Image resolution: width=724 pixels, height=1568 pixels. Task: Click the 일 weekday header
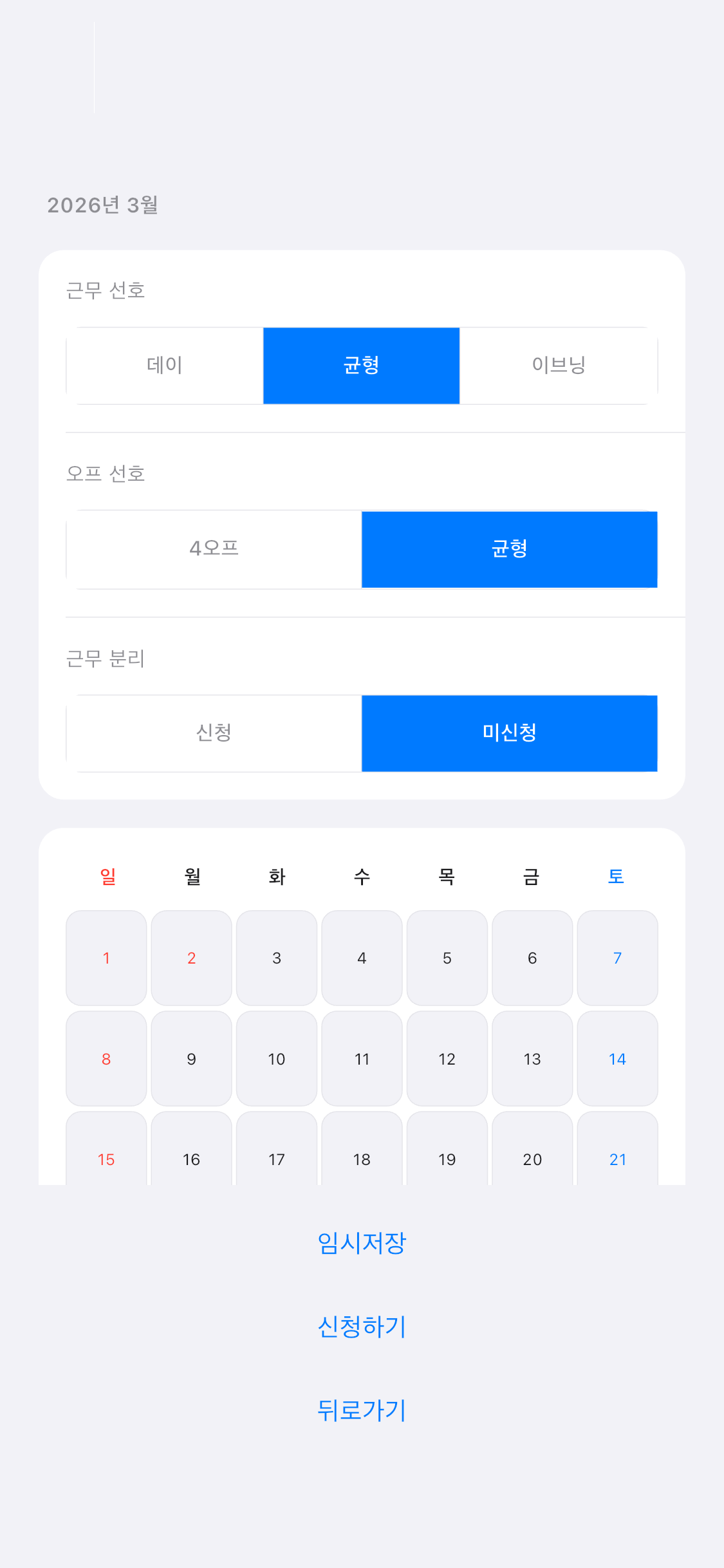click(x=106, y=877)
